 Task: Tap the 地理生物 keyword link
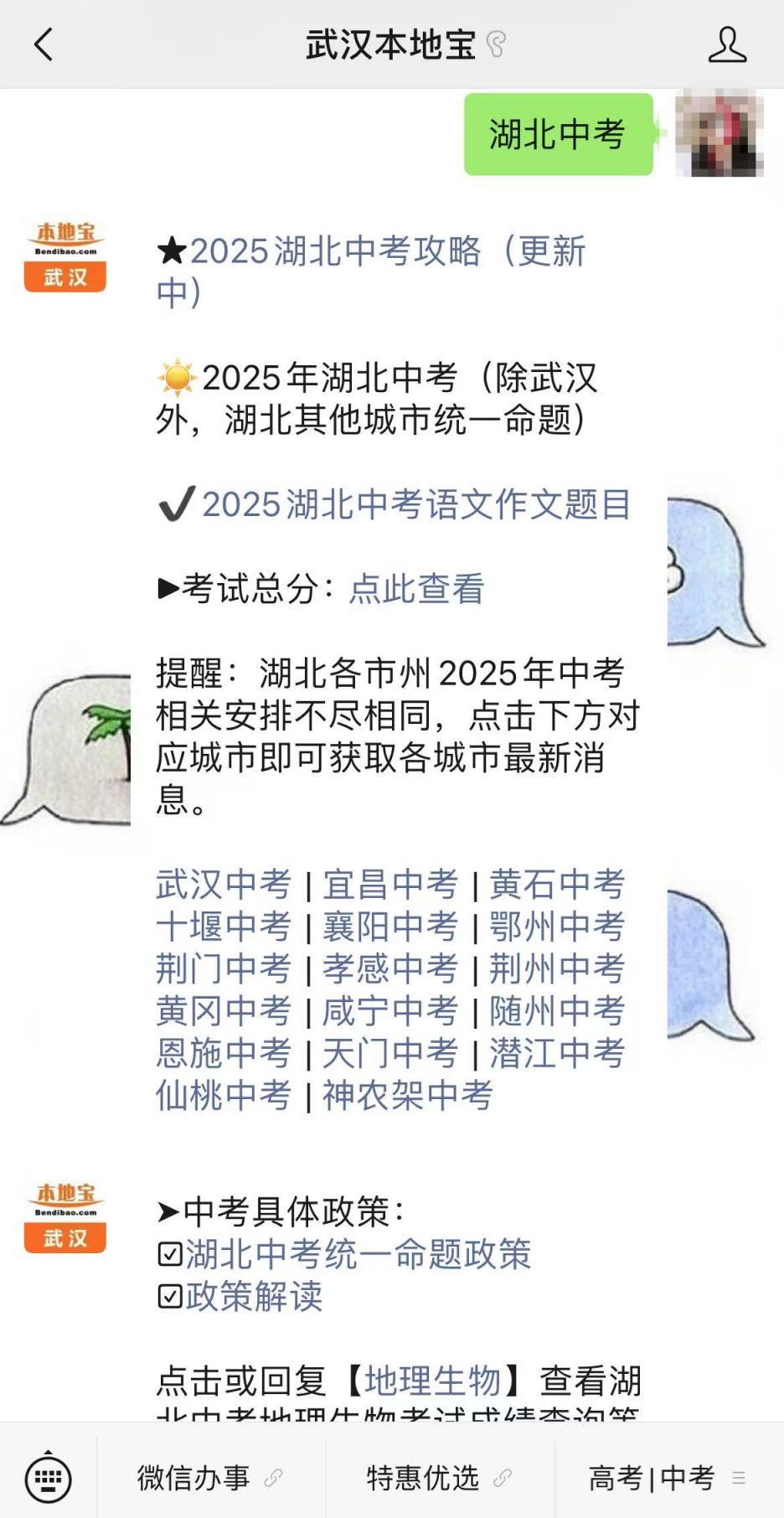pos(432,1381)
